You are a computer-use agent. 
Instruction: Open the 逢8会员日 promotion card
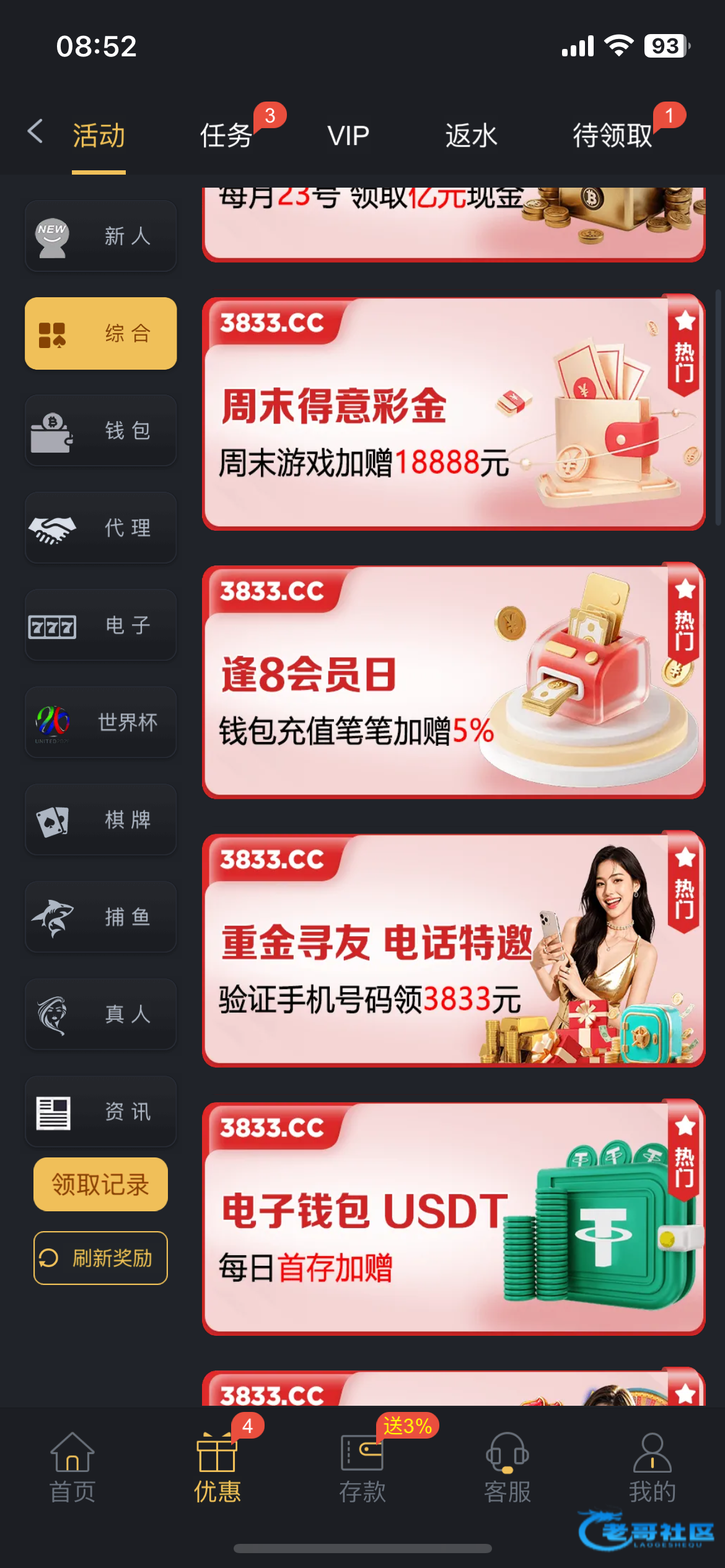(x=453, y=682)
